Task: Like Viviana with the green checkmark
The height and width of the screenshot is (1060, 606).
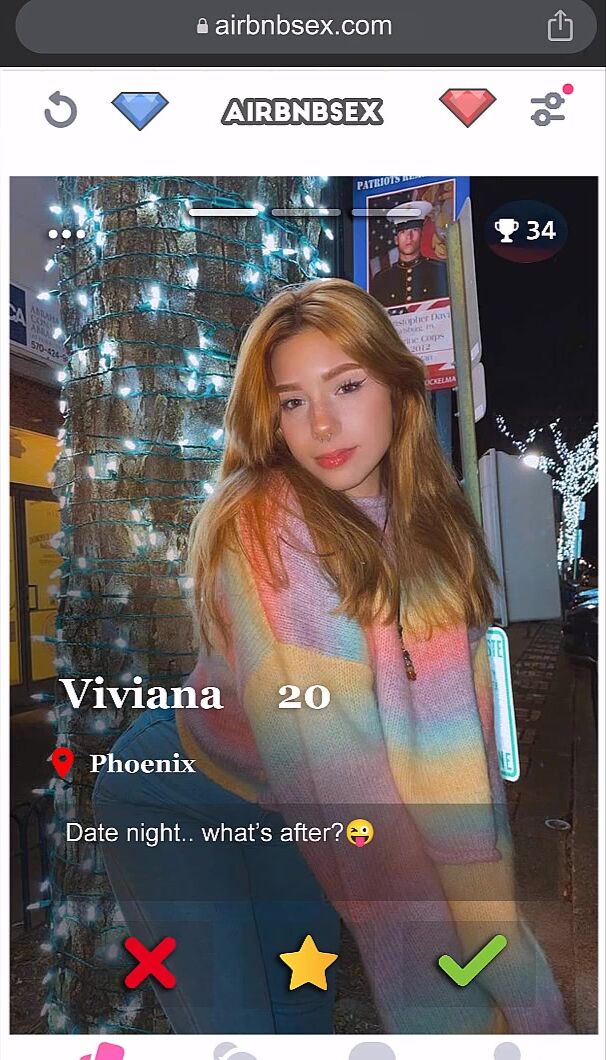Action: [x=472, y=961]
